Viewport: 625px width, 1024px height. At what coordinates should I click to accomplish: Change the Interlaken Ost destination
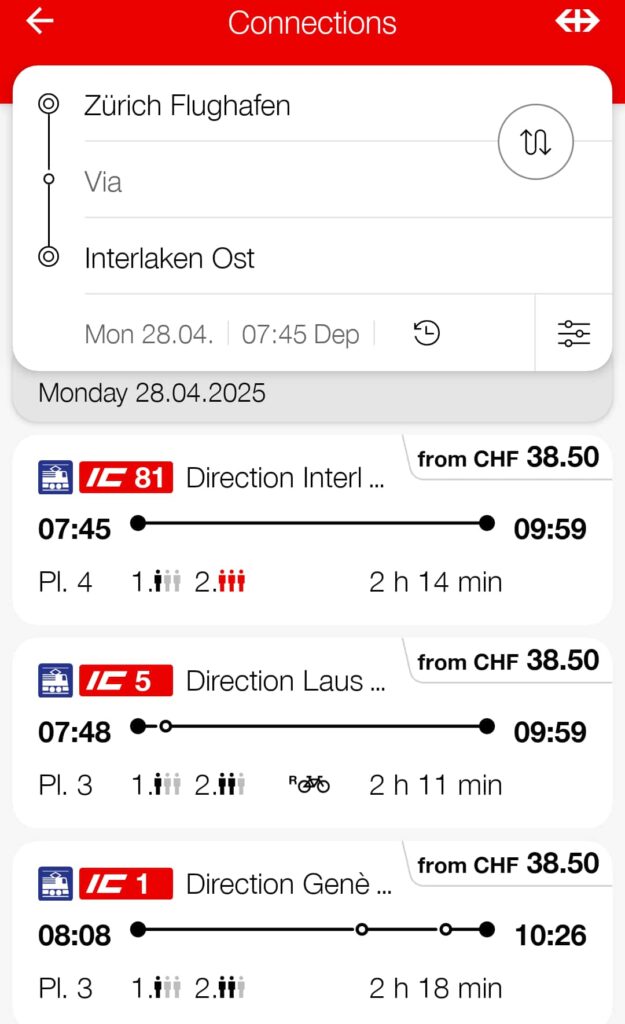347,258
